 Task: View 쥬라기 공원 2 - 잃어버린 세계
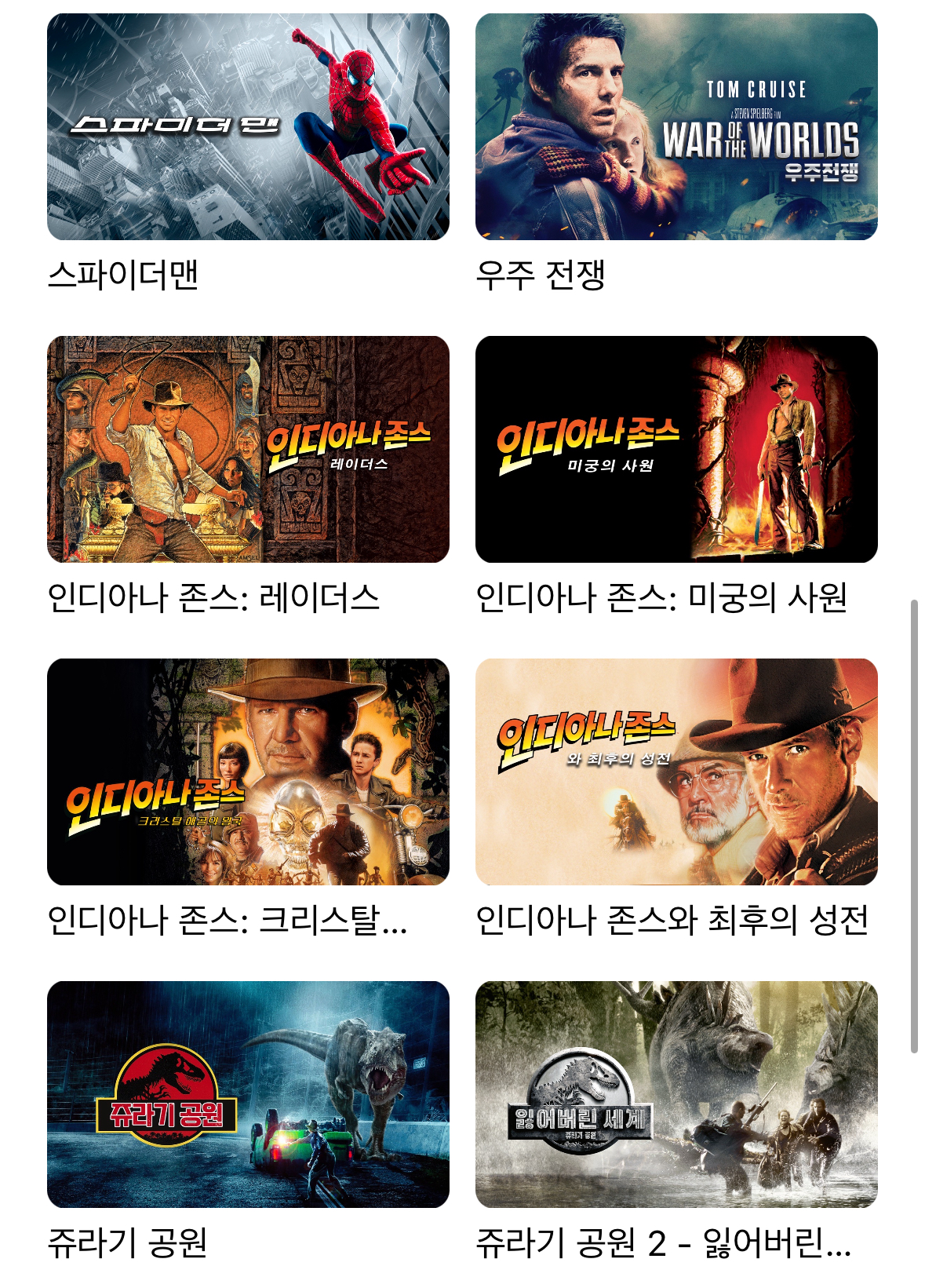pos(676,1094)
